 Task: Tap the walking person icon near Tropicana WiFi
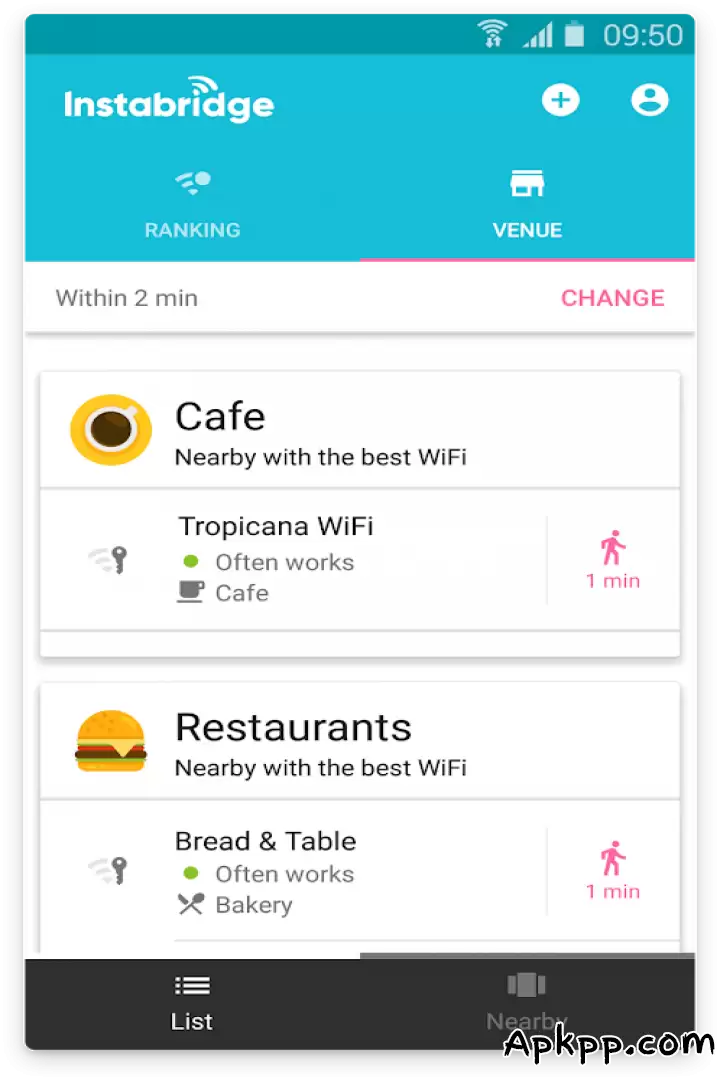613,549
